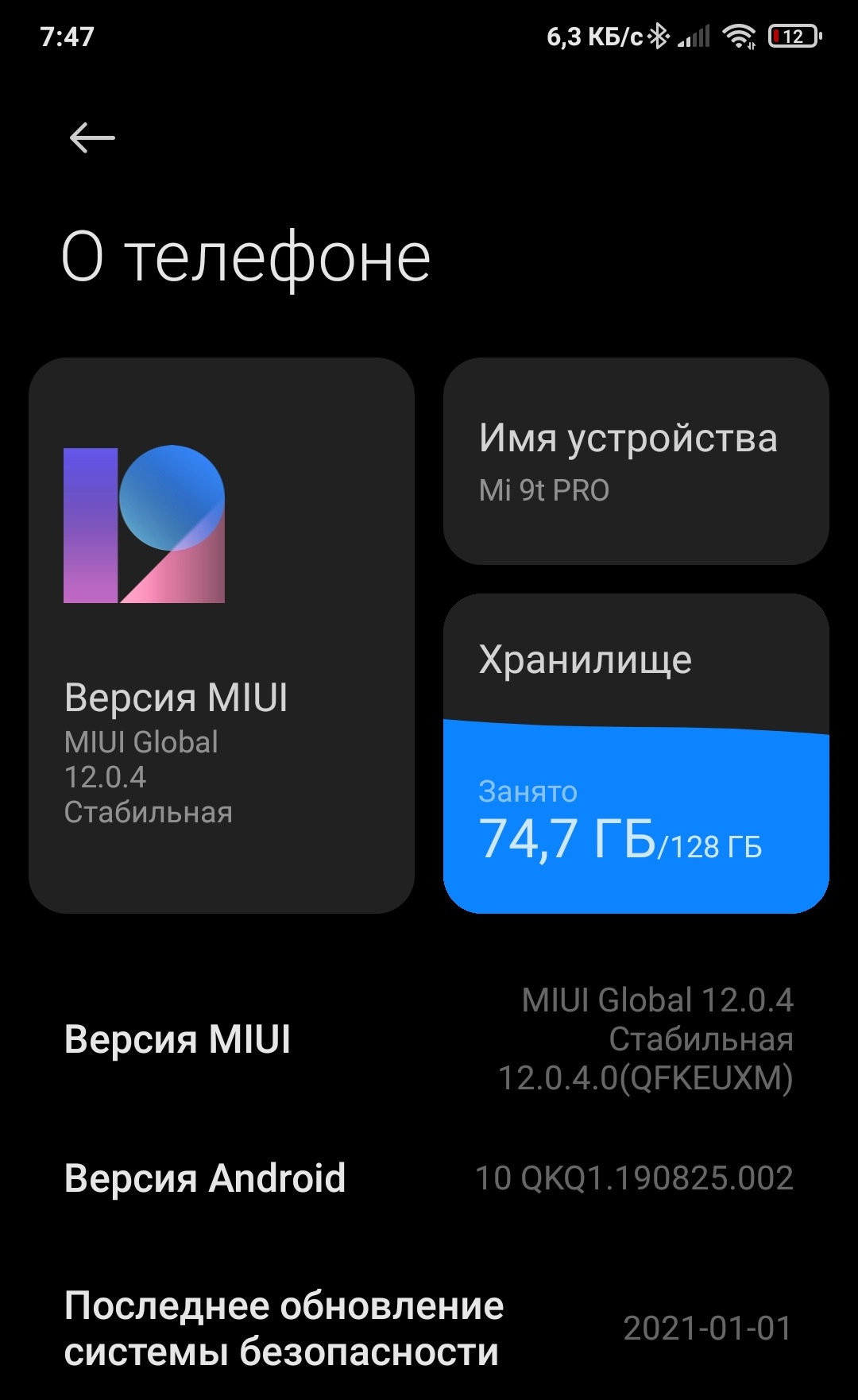Open Последнее обновление системы безопасности row
858x1400 pixels.
[429, 1328]
